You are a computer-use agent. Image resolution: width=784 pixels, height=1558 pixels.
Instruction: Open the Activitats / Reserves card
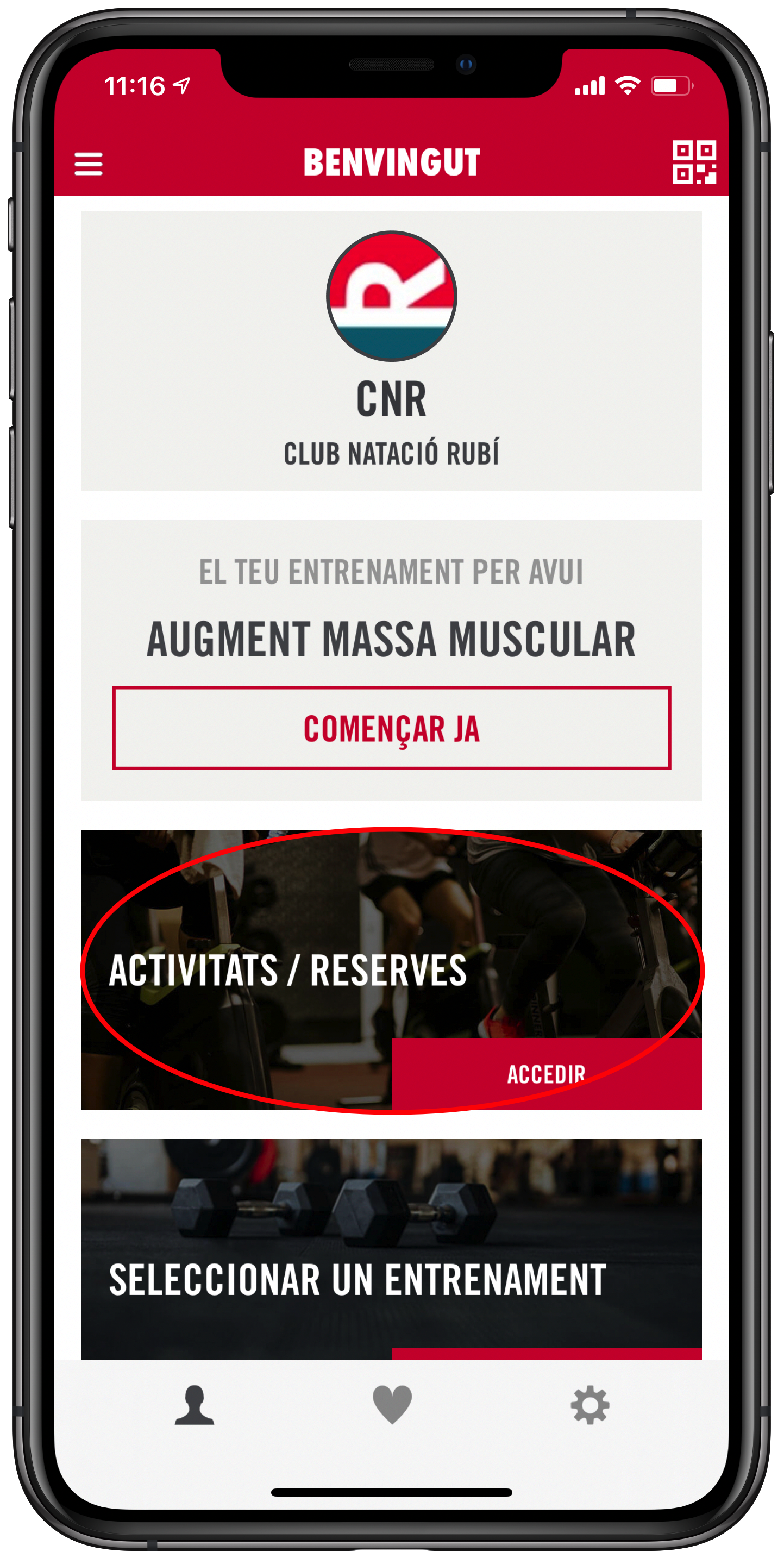[288, 969]
